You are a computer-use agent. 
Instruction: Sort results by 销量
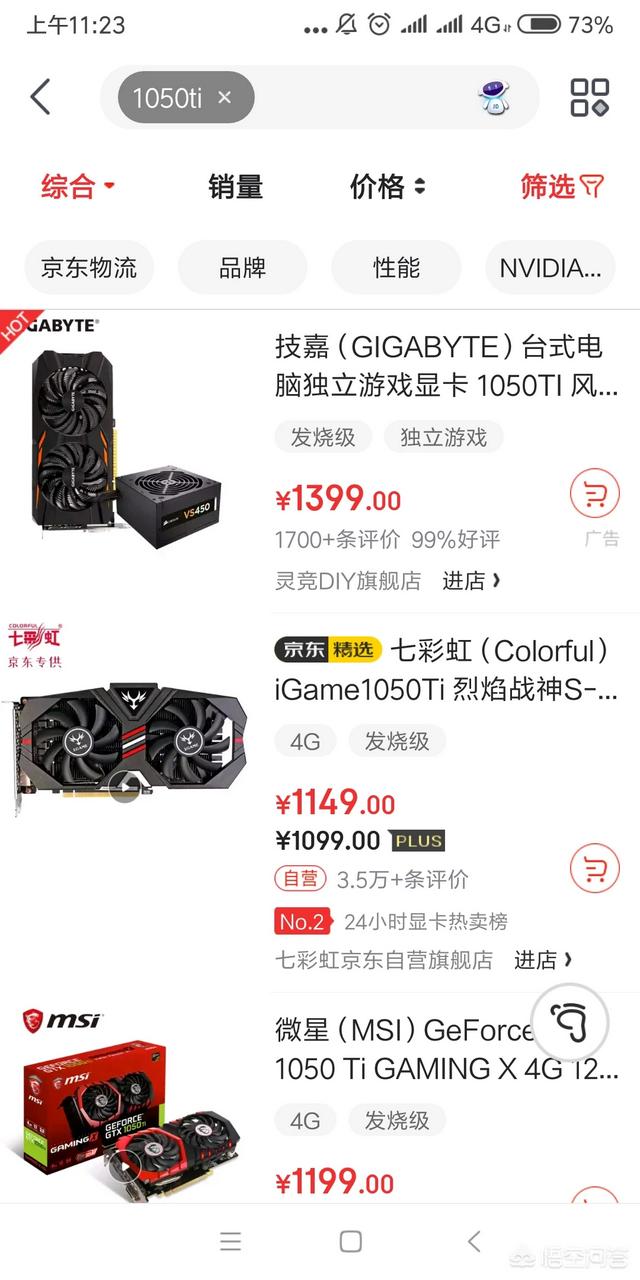click(235, 186)
